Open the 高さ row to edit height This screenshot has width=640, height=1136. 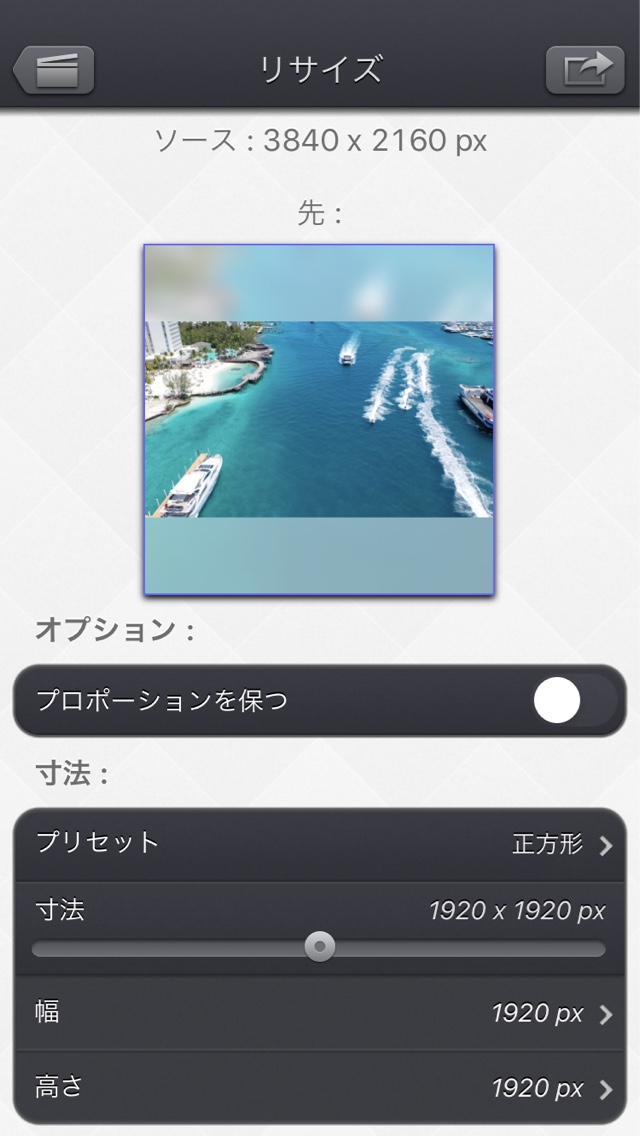[x=320, y=1087]
